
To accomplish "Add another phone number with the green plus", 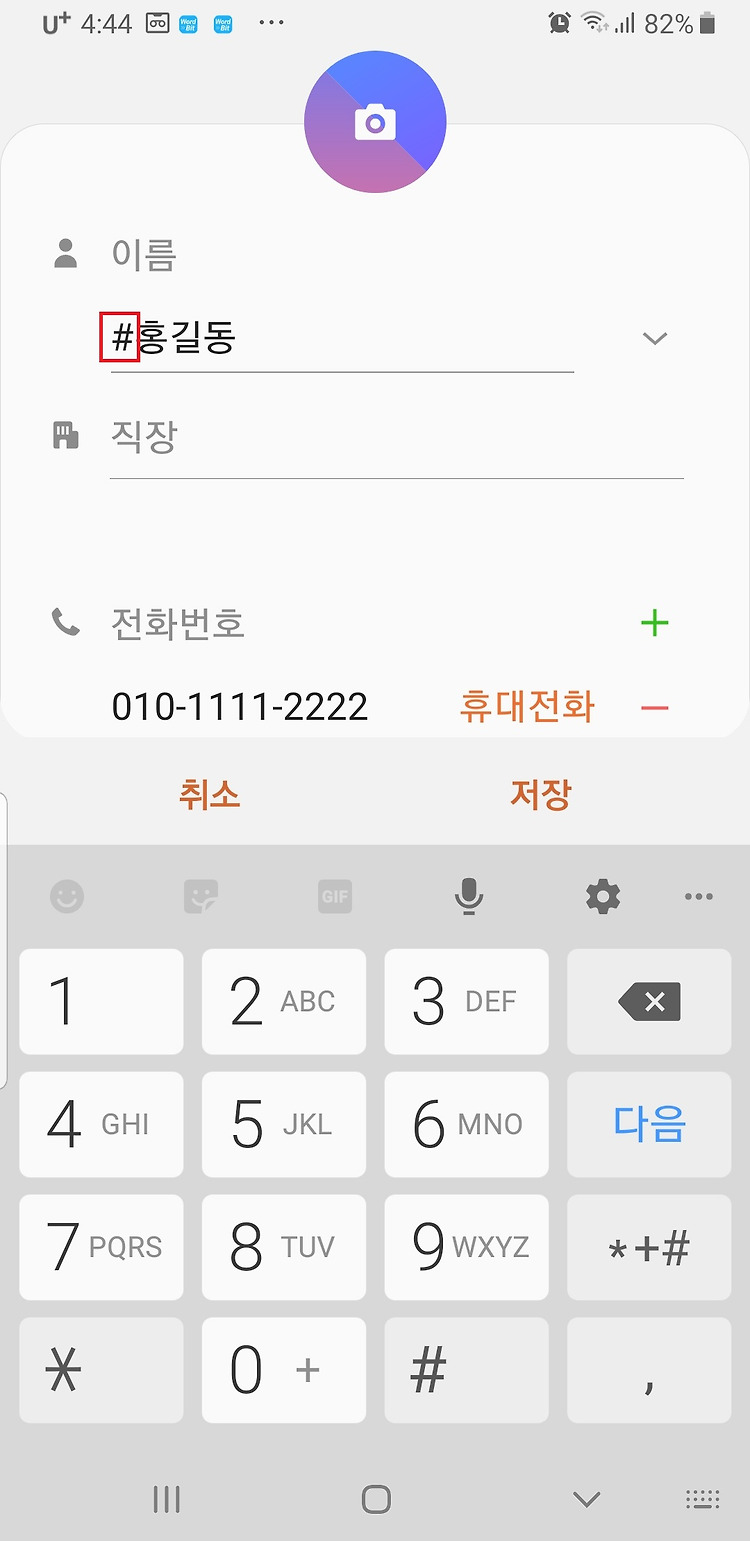I will (x=654, y=624).
